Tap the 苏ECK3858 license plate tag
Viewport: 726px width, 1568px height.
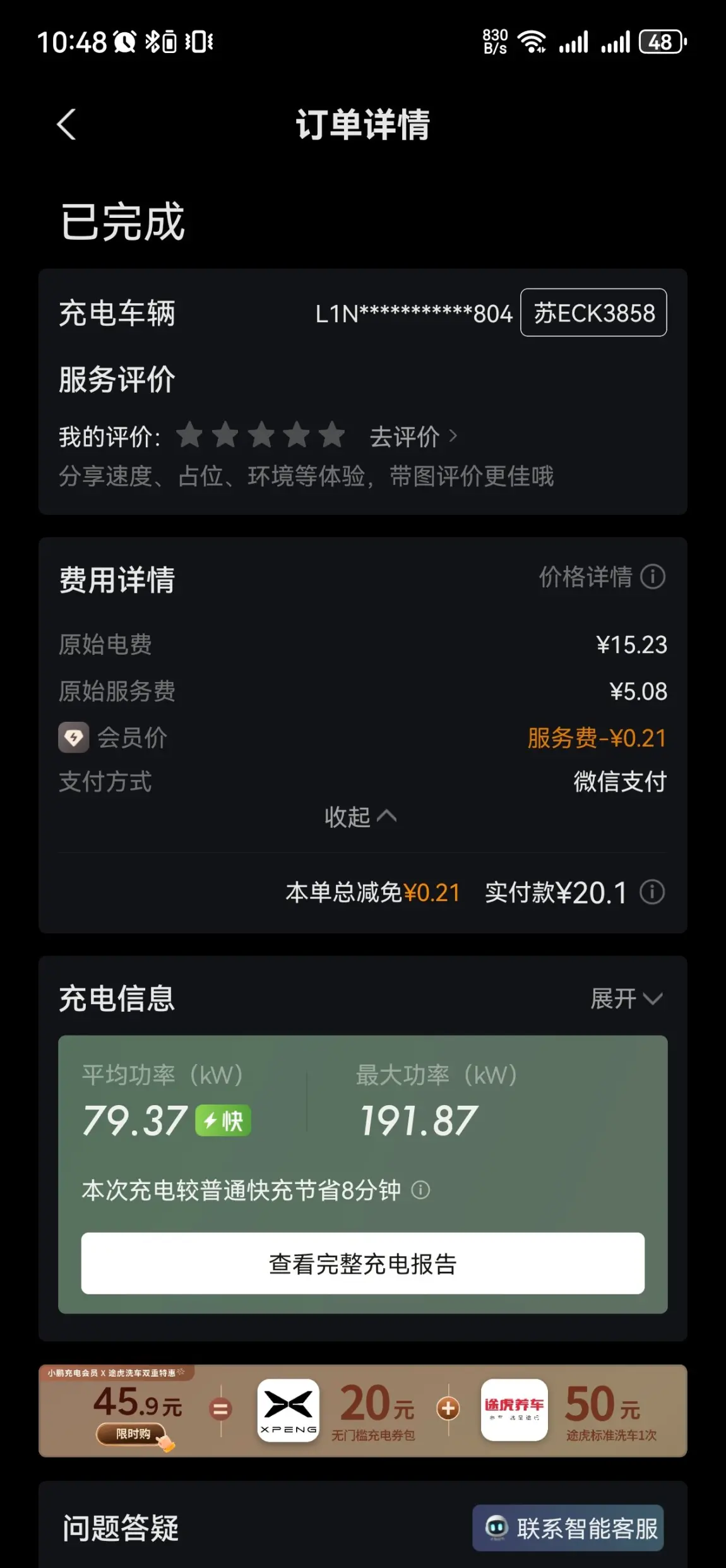(593, 313)
